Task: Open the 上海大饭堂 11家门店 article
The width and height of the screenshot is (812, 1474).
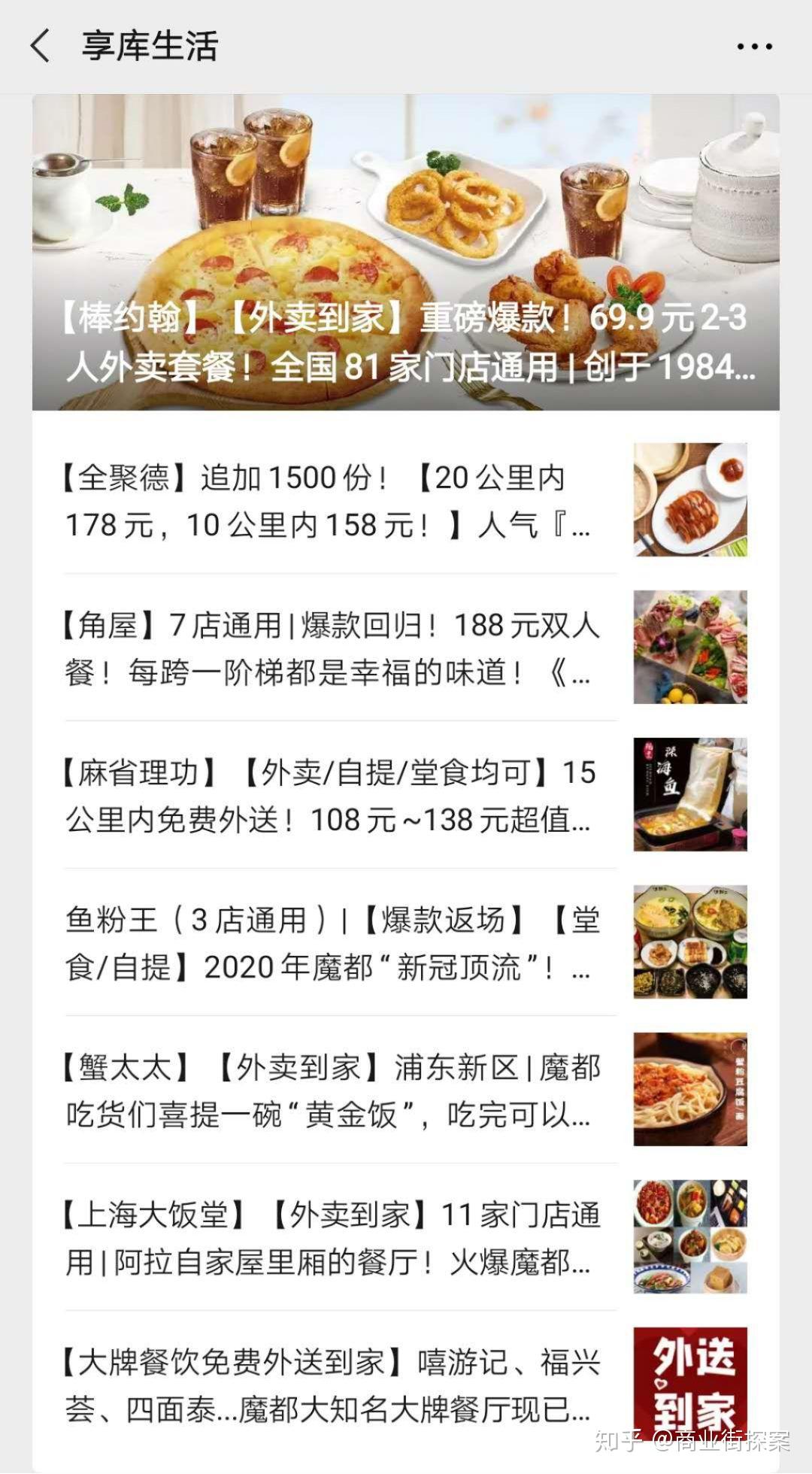Action: coord(406,1237)
